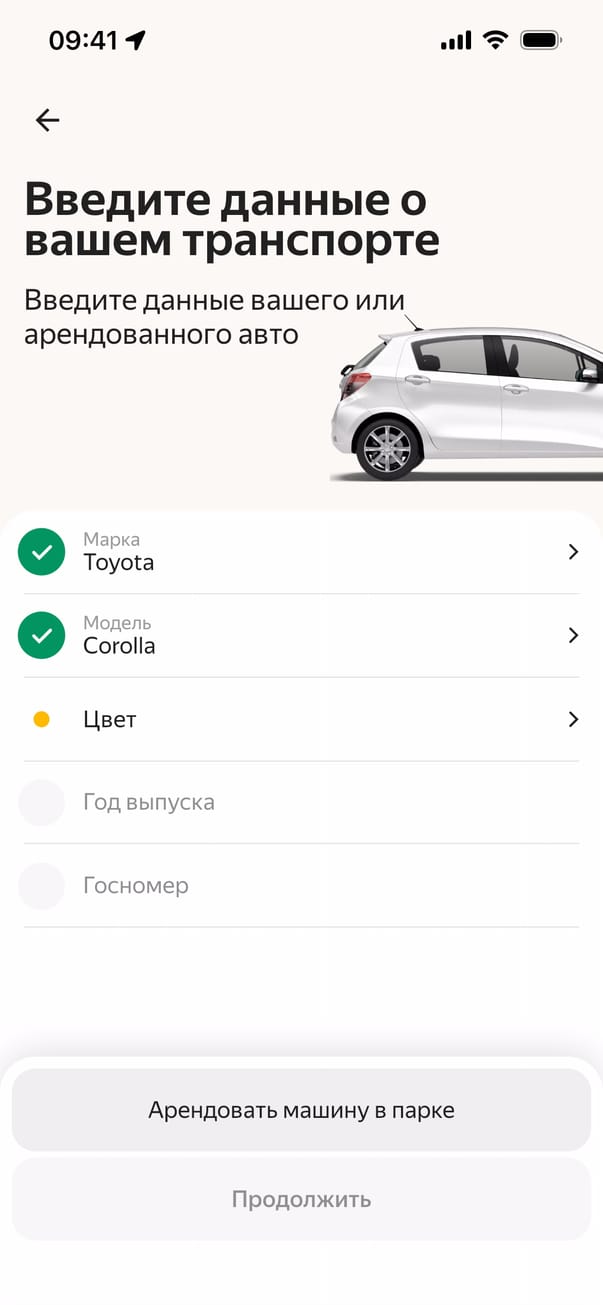Tap Арендовать машину в парке button
Screen dimensions: 603x1305
pyautogui.click(x=301, y=1110)
